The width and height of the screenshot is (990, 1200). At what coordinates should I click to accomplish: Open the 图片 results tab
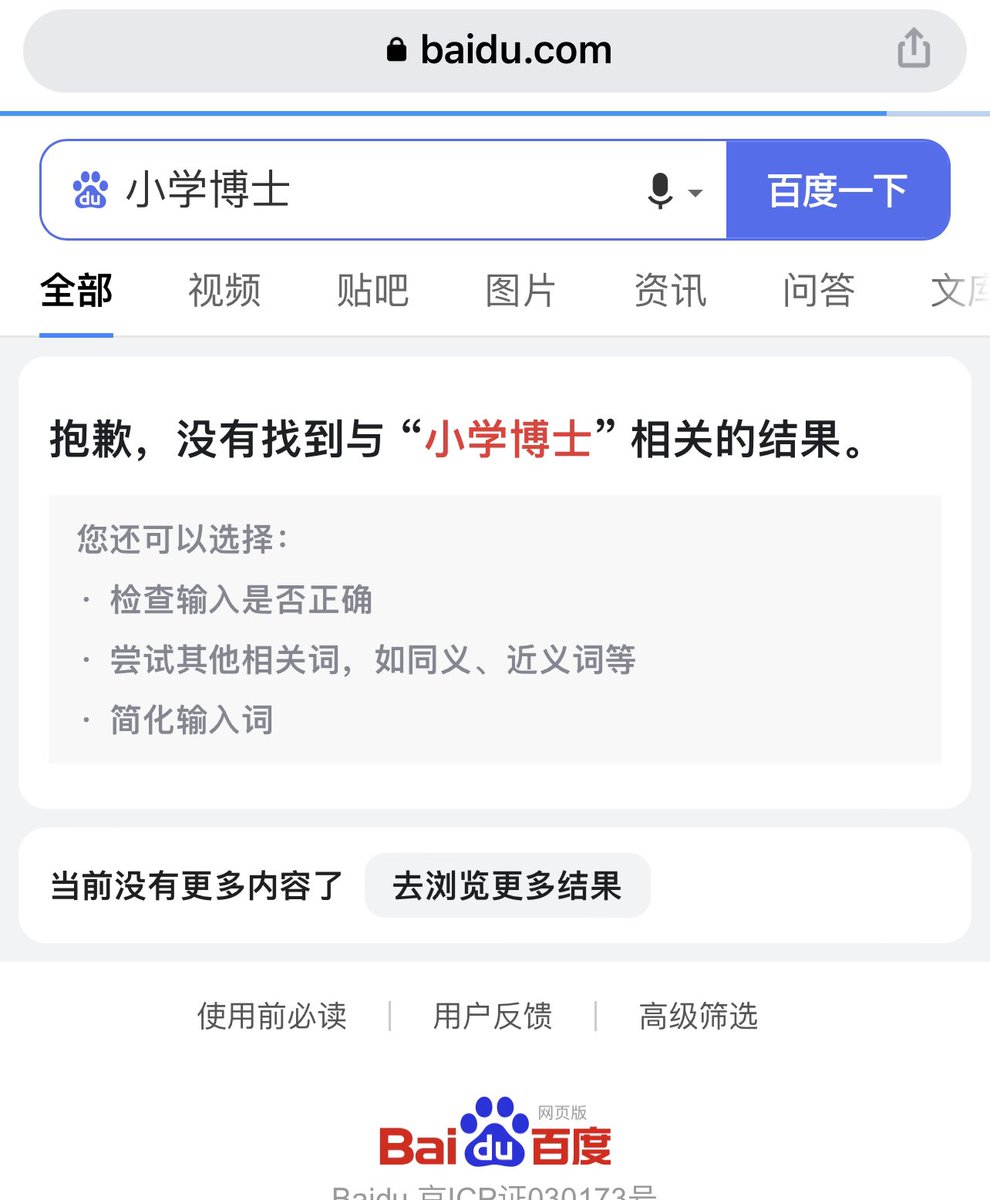pos(520,290)
